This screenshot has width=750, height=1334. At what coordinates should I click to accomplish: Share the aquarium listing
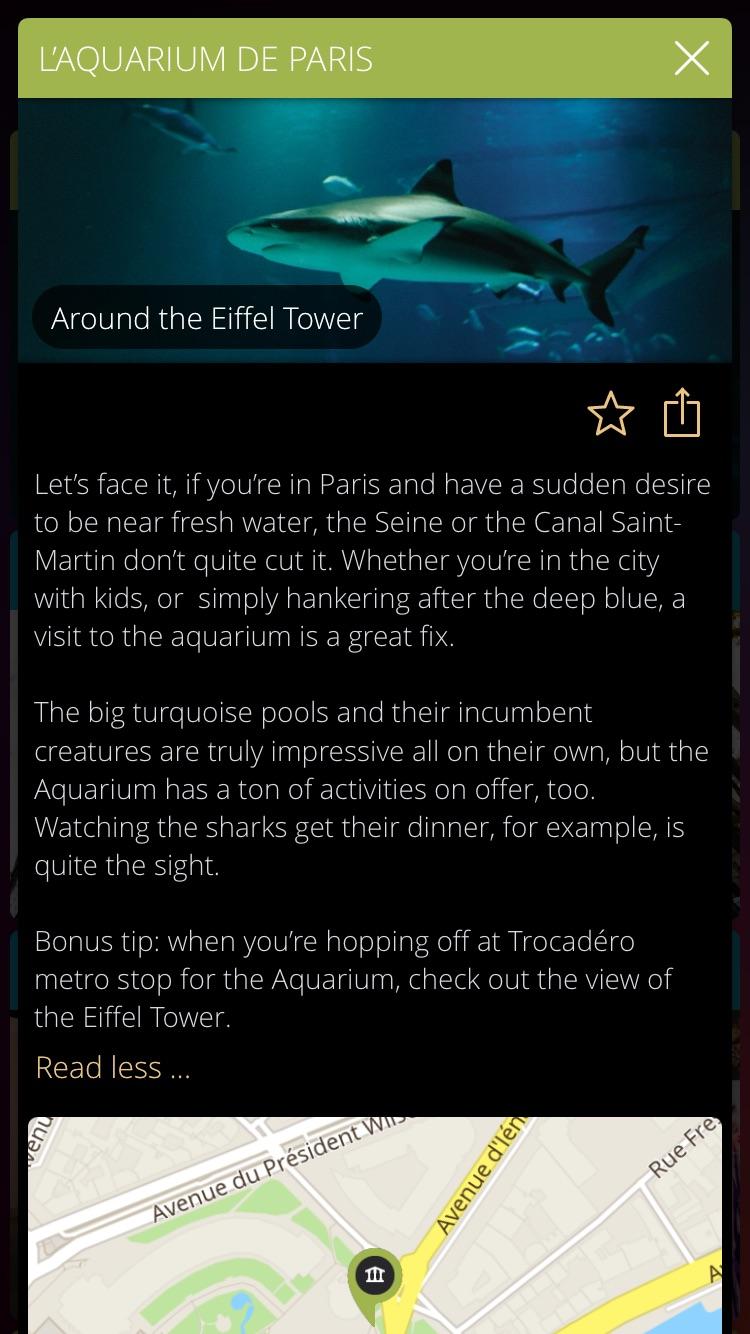click(x=682, y=412)
